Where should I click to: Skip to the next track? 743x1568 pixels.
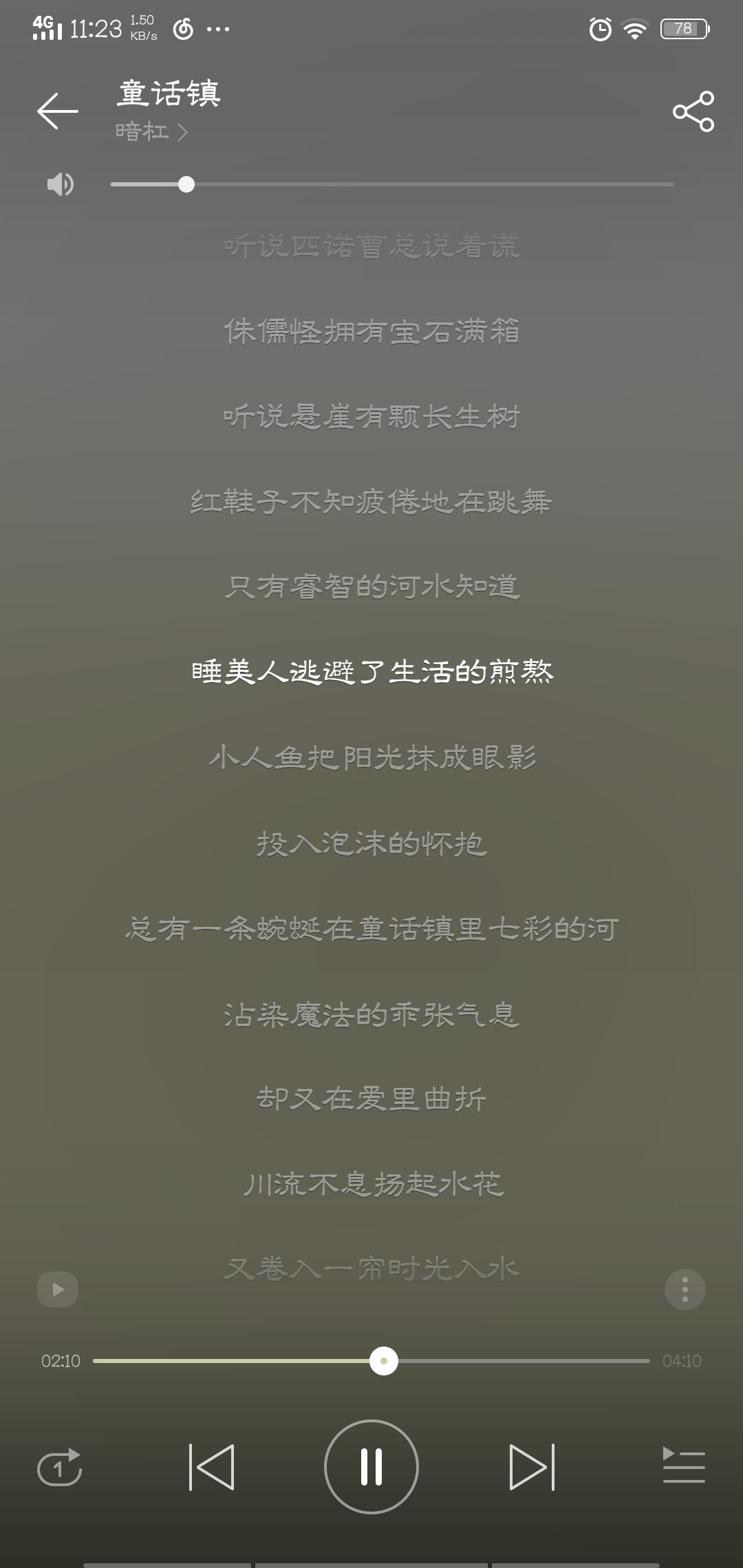(532, 1467)
